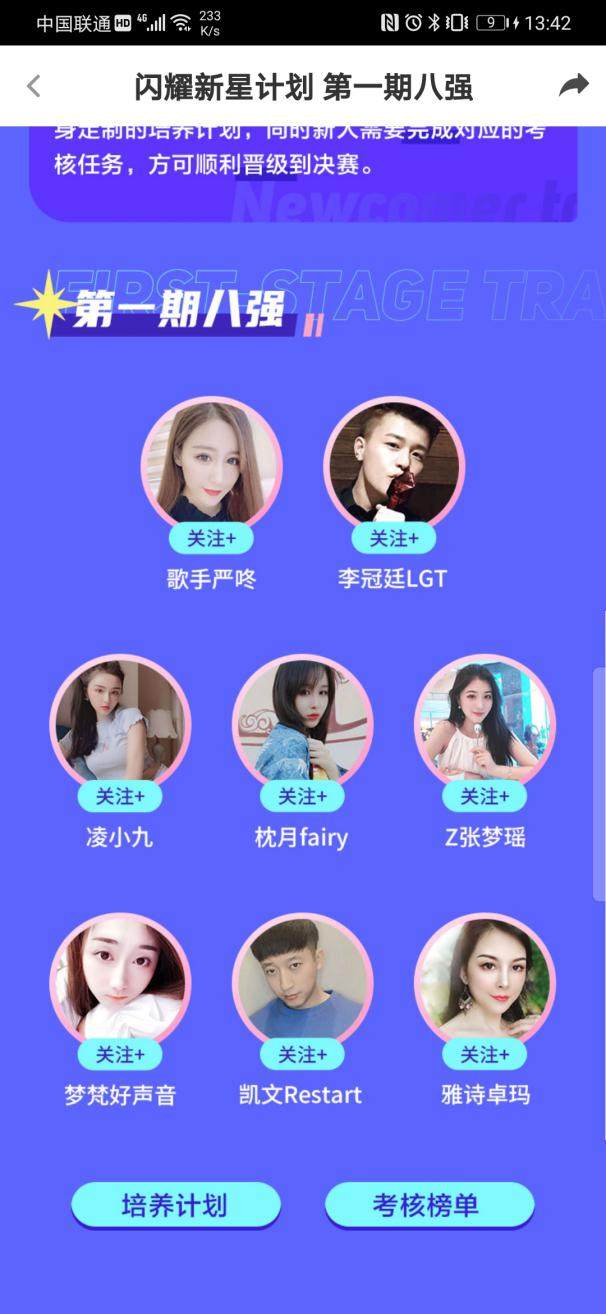
Task: Follow 雅诗卓玛 with the 关注+ button
Action: (484, 1054)
